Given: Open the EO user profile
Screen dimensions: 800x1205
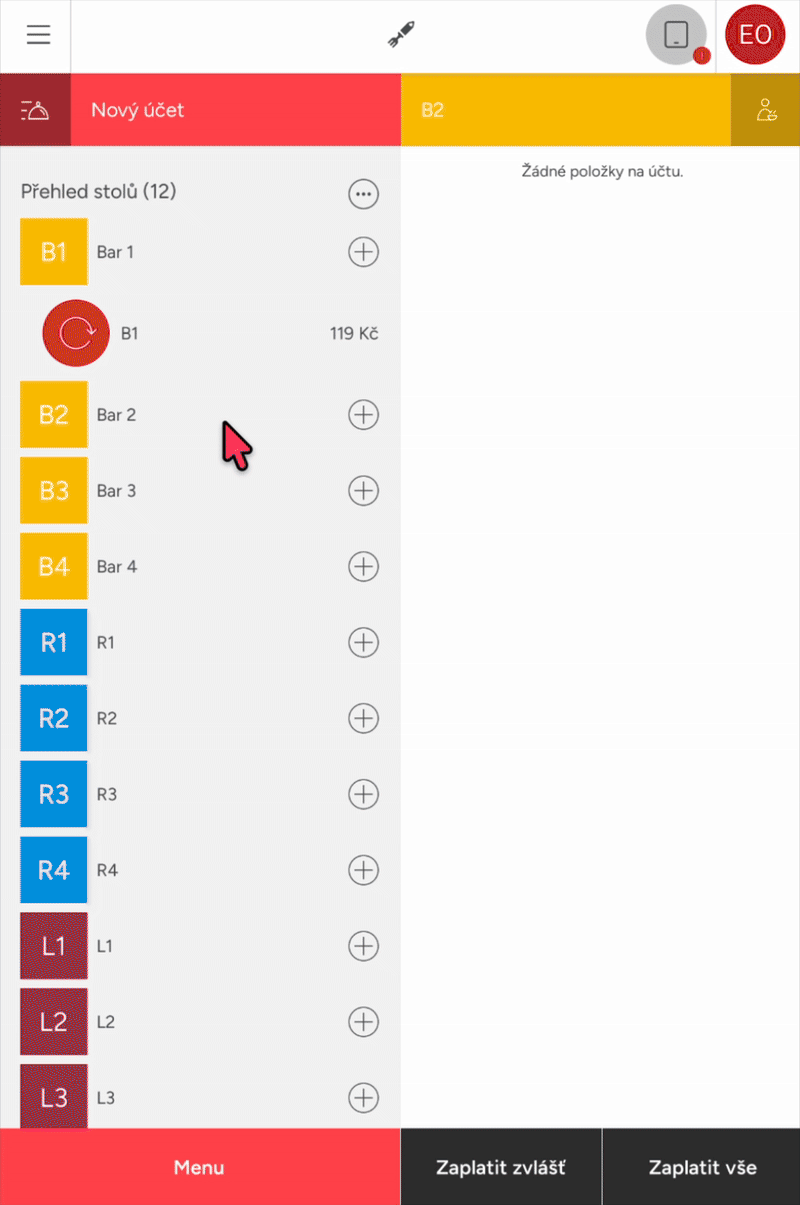Looking at the screenshot, I should 755,35.
